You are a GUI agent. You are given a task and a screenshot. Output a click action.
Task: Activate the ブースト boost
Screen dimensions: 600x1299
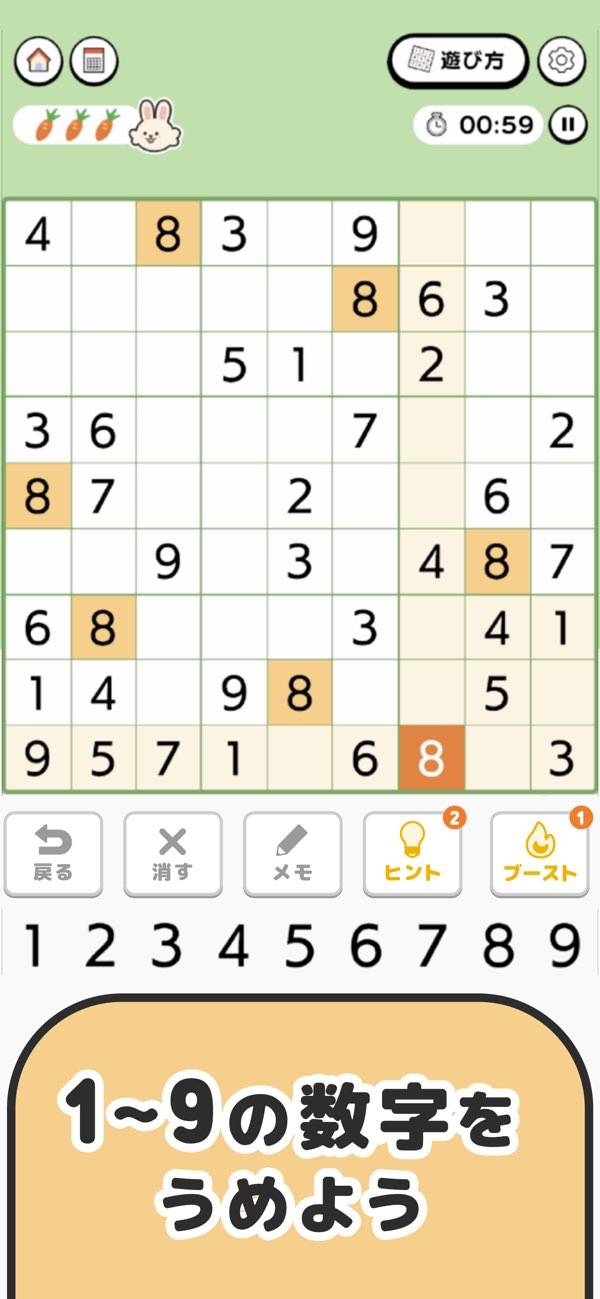[x=539, y=854]
